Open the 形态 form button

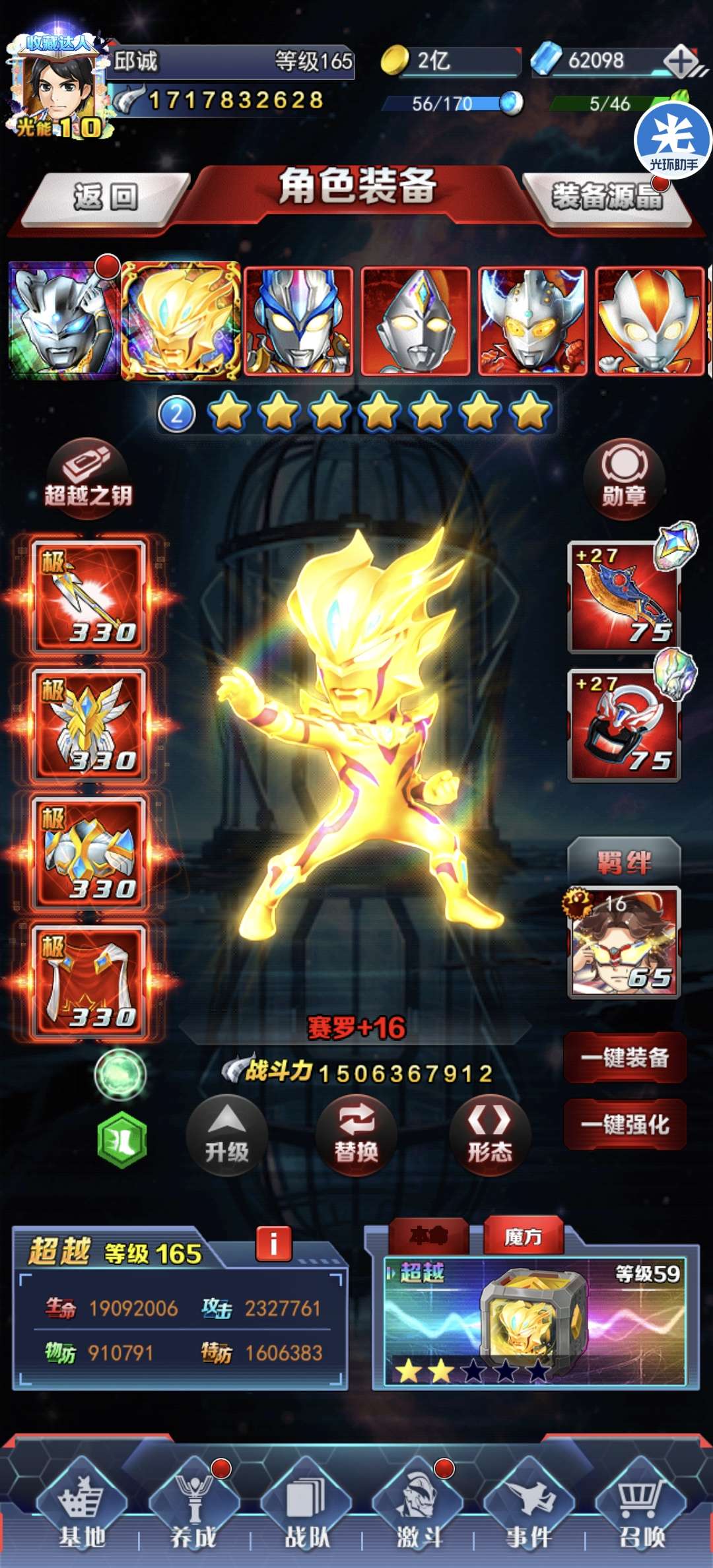(x=490, y=1136)
